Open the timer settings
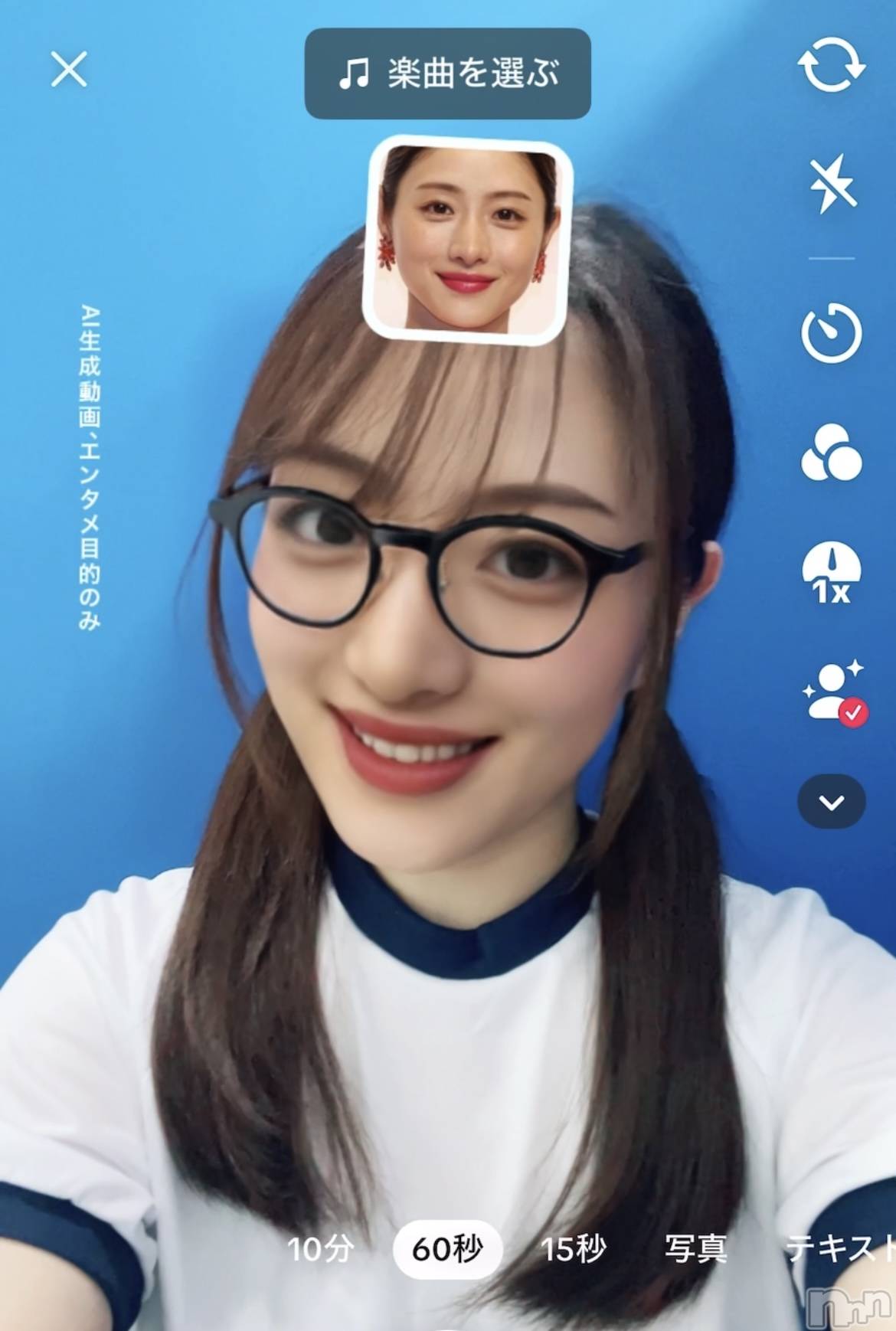Image resolution: width=896 pixels, height=1331 pixels. [832, 332]
